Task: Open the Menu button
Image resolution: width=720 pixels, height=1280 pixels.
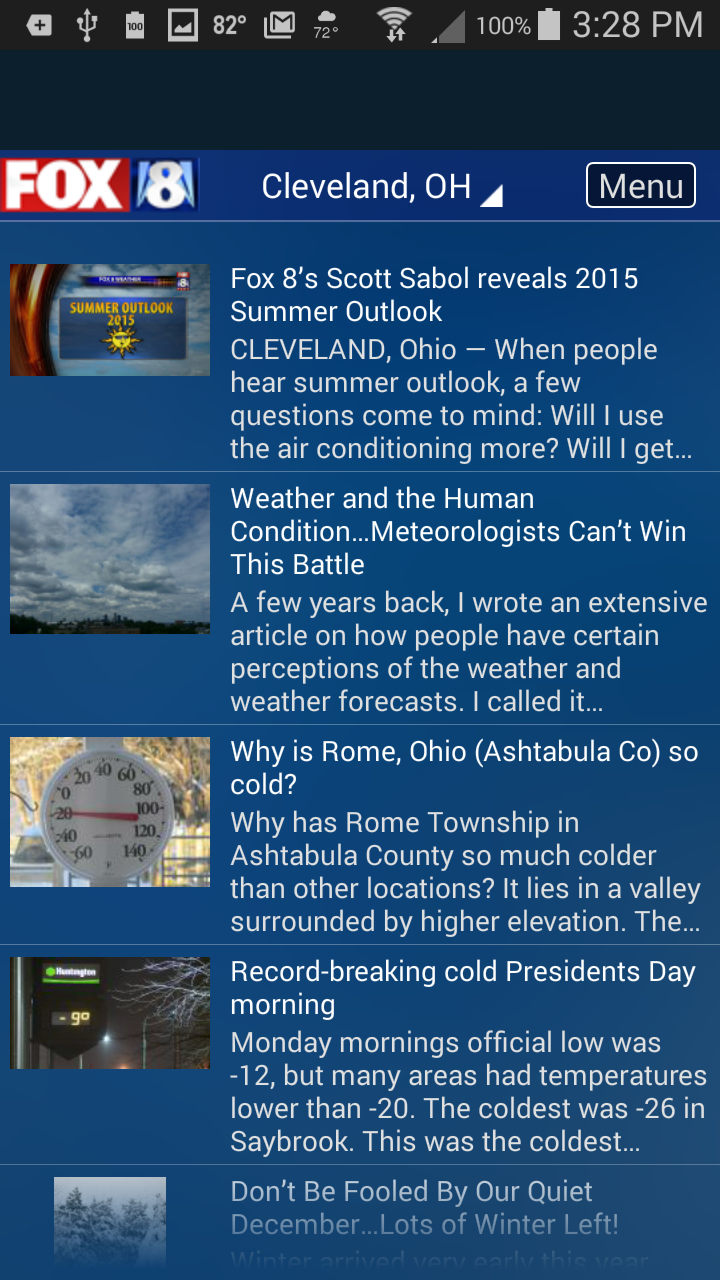Action: (640, 186)
